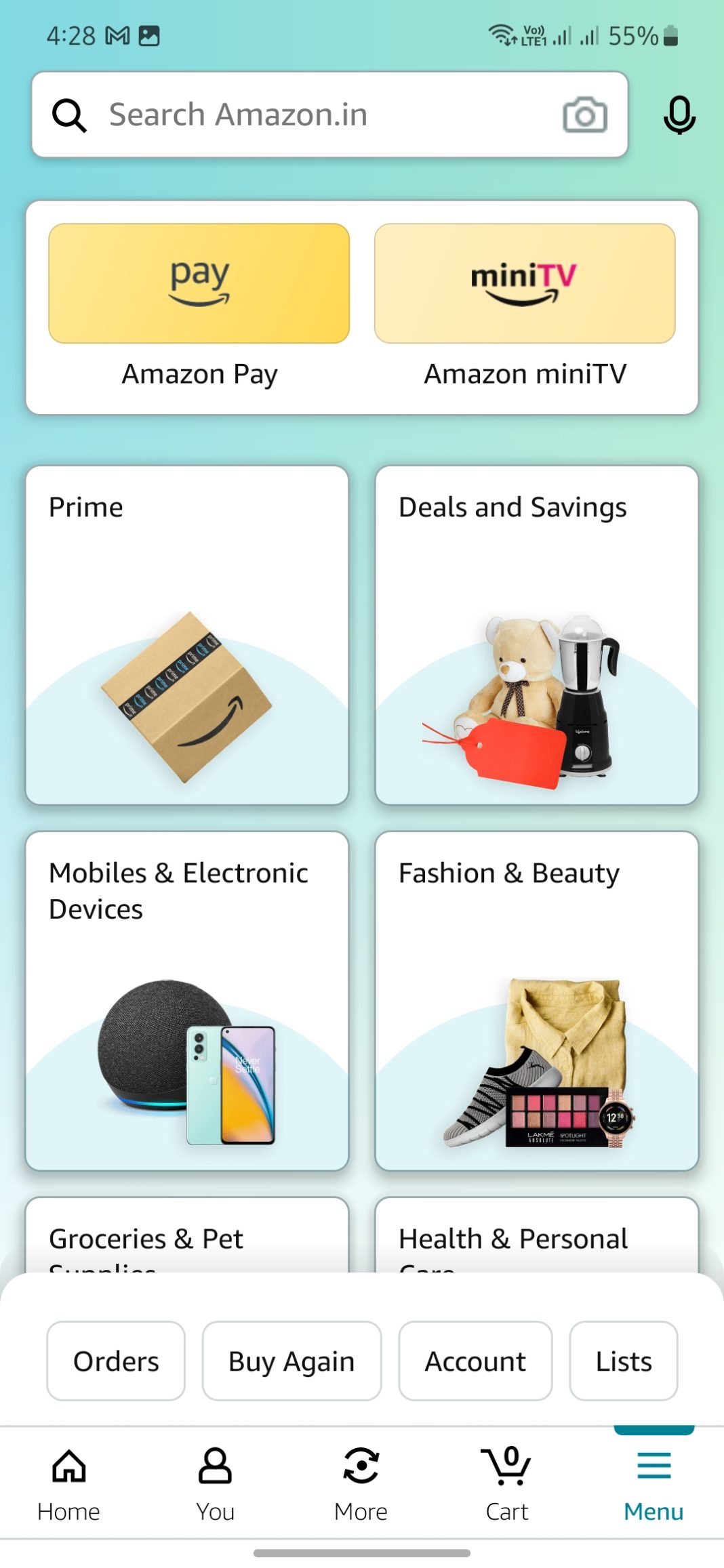This screenshot has width=724, height=1568.
Task: Open Buy Again
Action: (291, 1361)
